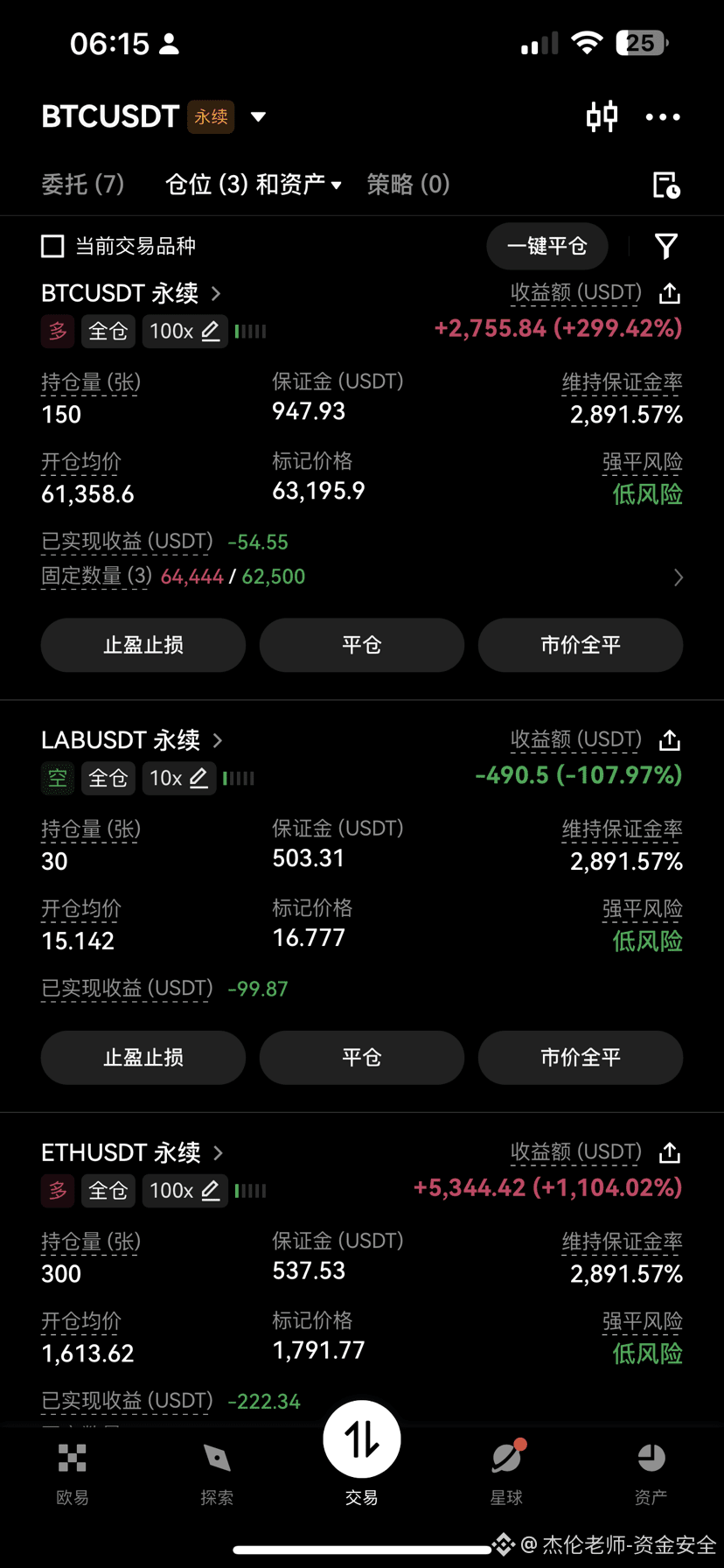Edit the BTCUSDT 100x leverage
The width and height of the screenshot is (724, 1568).
click(x=185, y=332)
